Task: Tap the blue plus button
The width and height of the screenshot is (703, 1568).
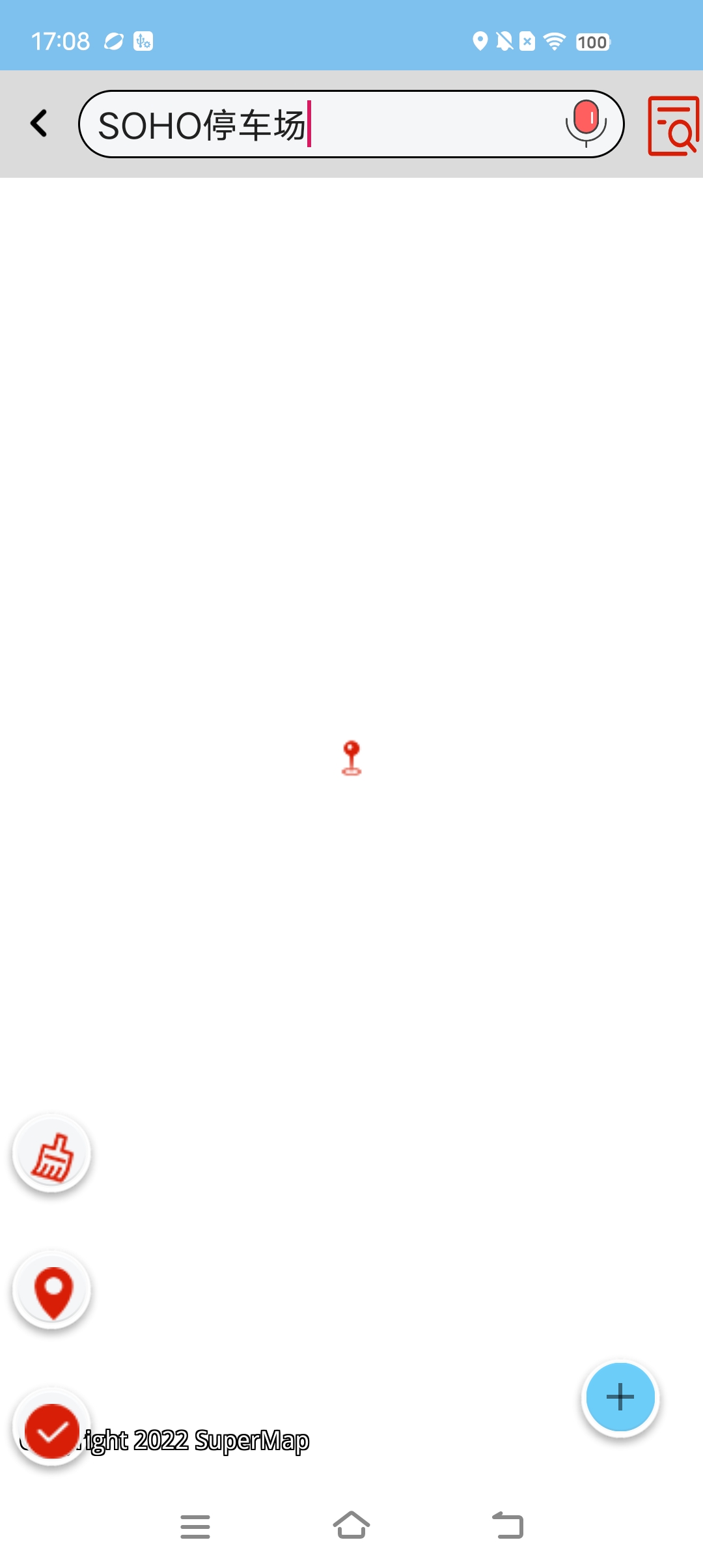Action: (620, 1397)
